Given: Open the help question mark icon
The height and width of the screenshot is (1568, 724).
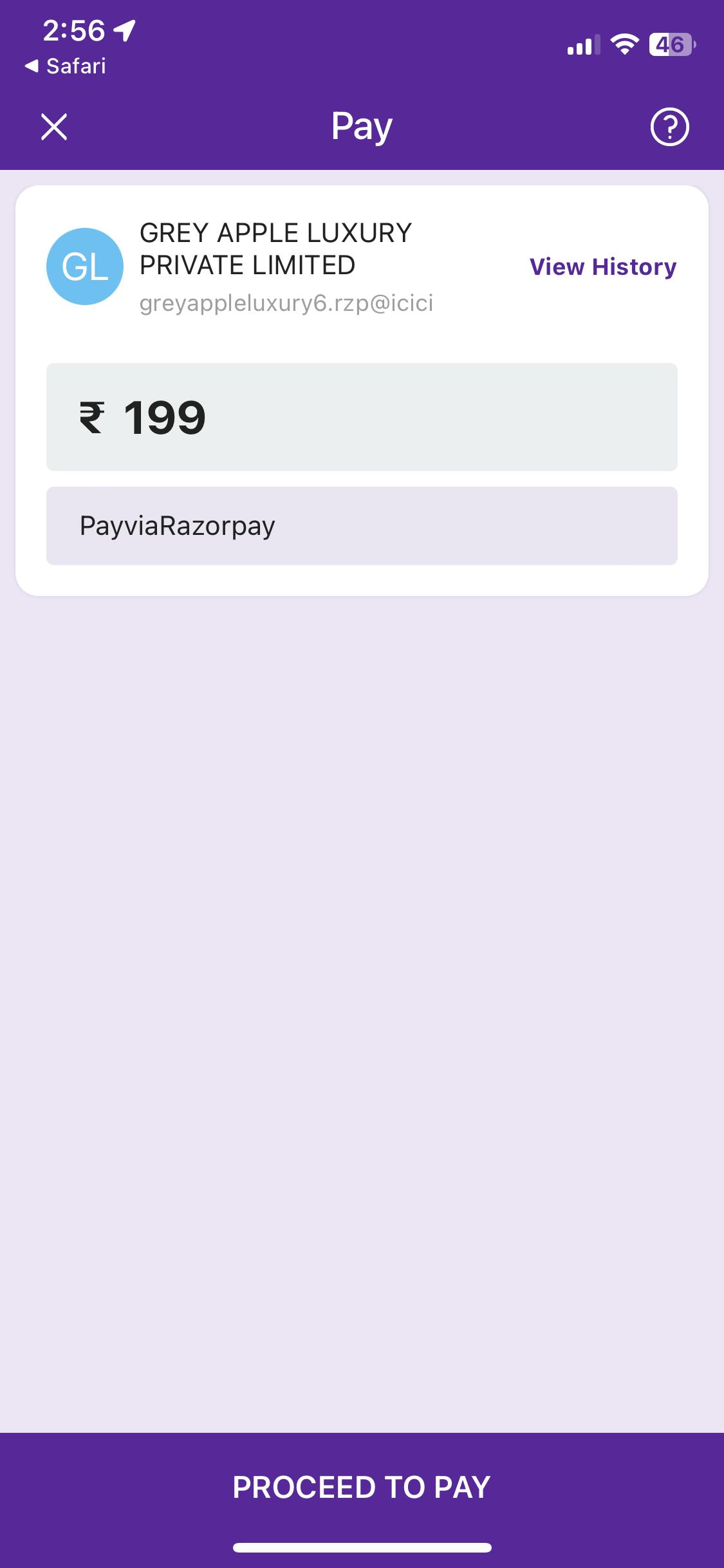Looking at the screenshot, I should tap(669, 127).
